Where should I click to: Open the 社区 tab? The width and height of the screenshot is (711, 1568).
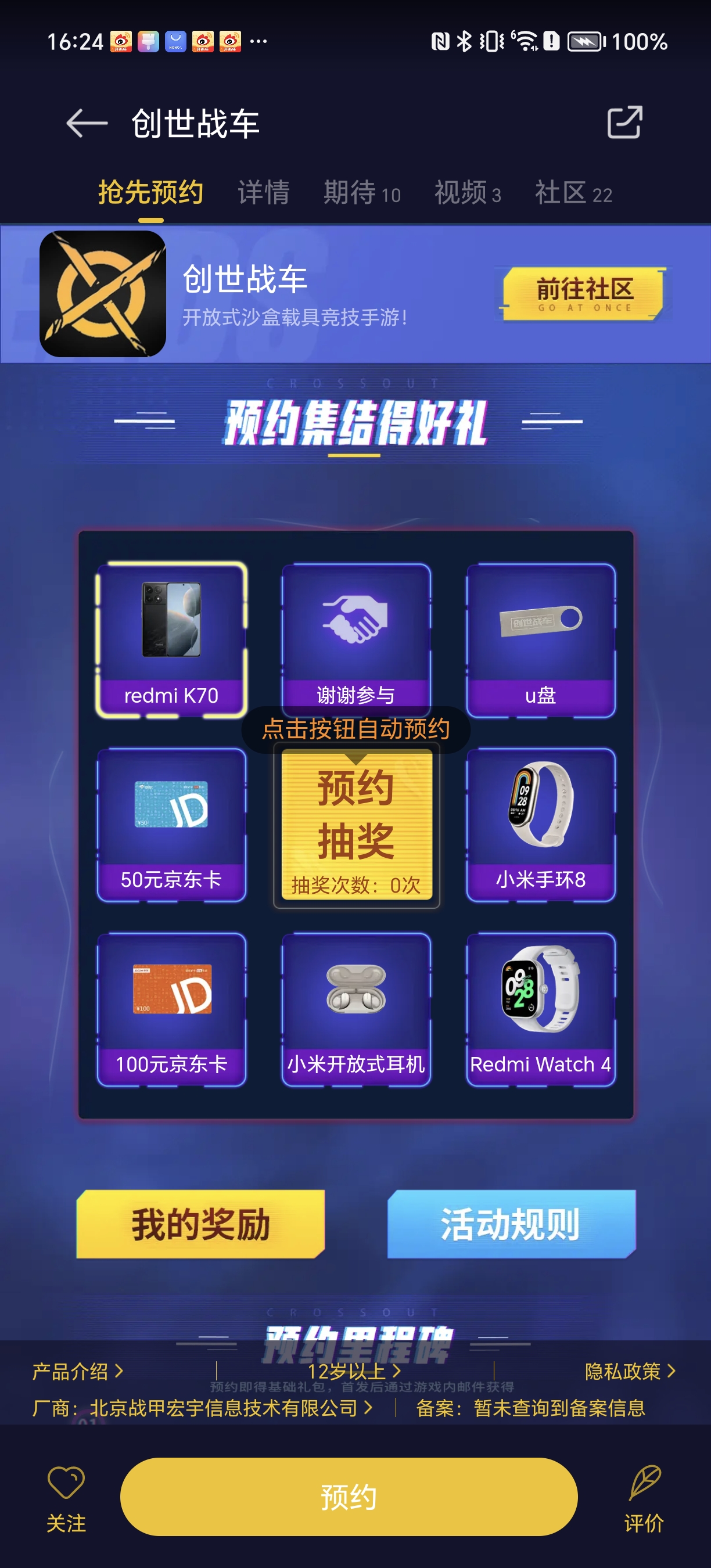[573, 193]
